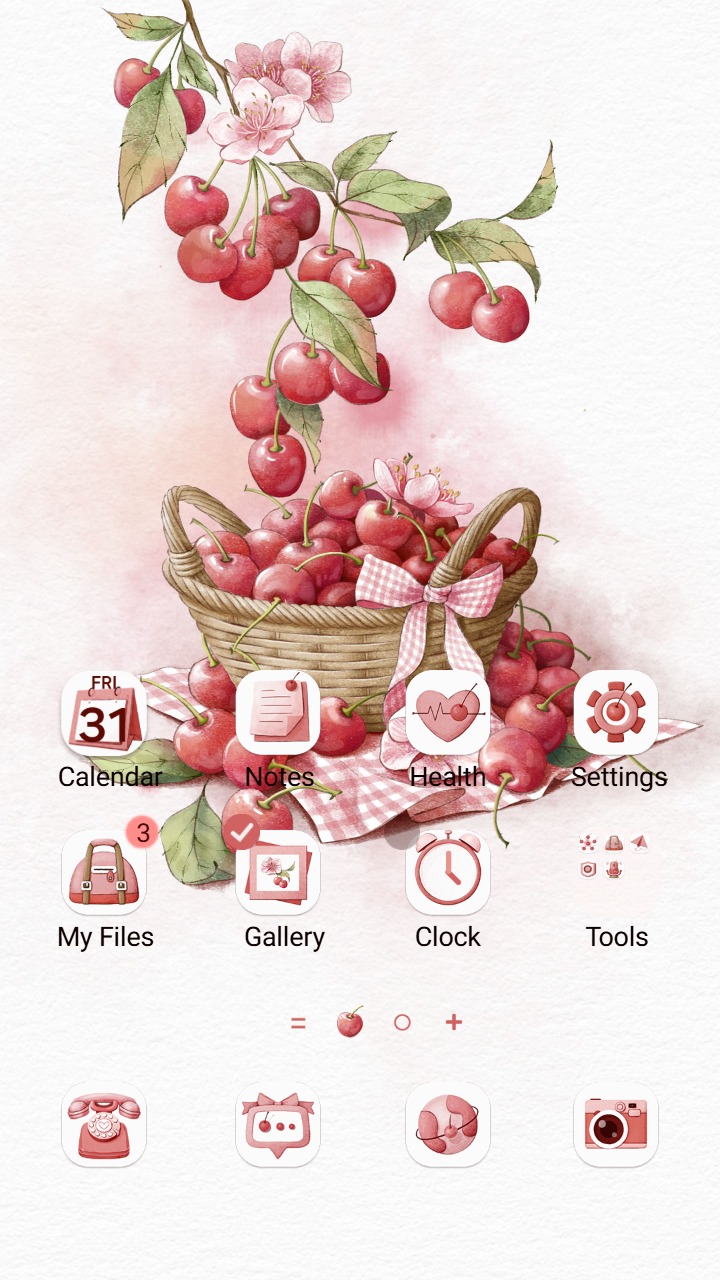Launch the Clock alarm app
Screen dimensions: 720x1280
448,873
